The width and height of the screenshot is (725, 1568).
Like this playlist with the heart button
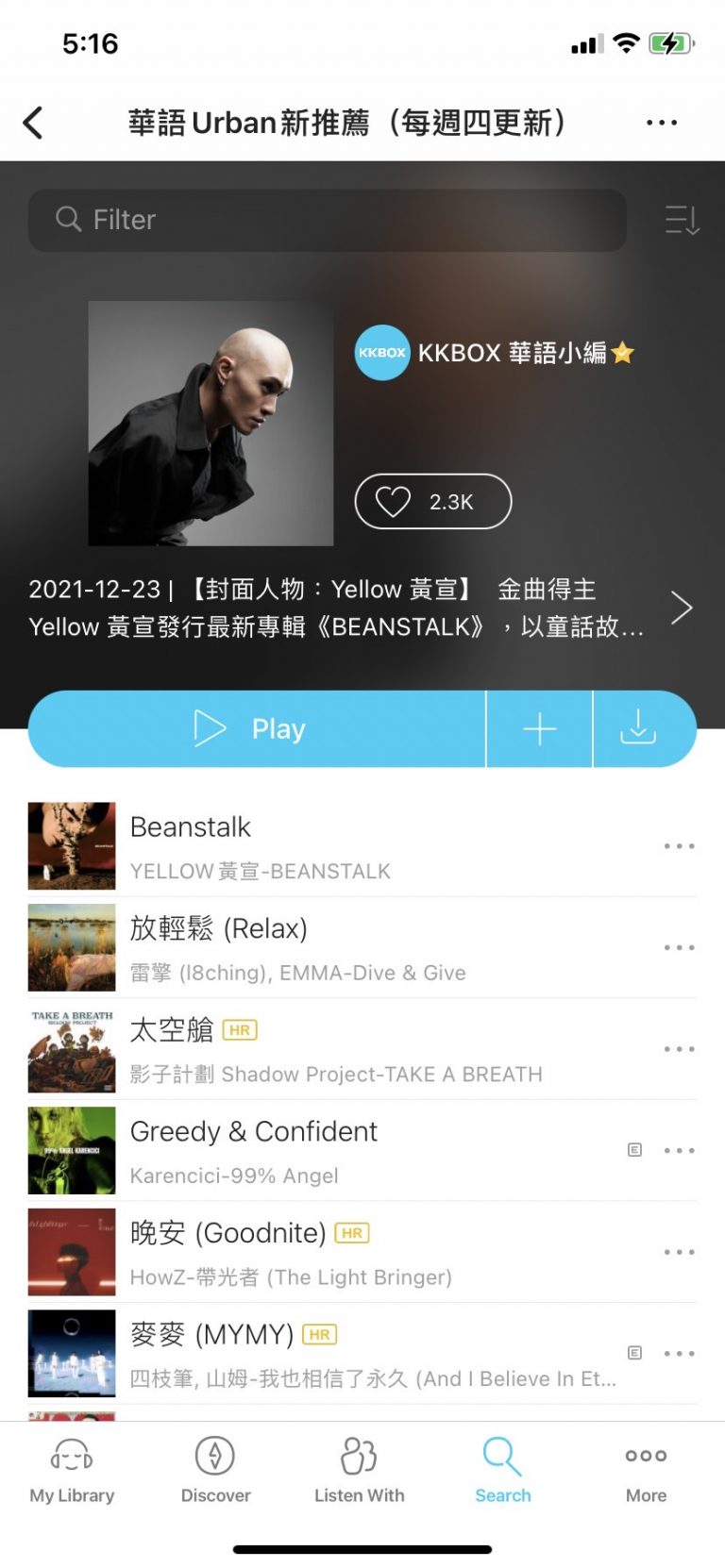(x=432, y=501)
